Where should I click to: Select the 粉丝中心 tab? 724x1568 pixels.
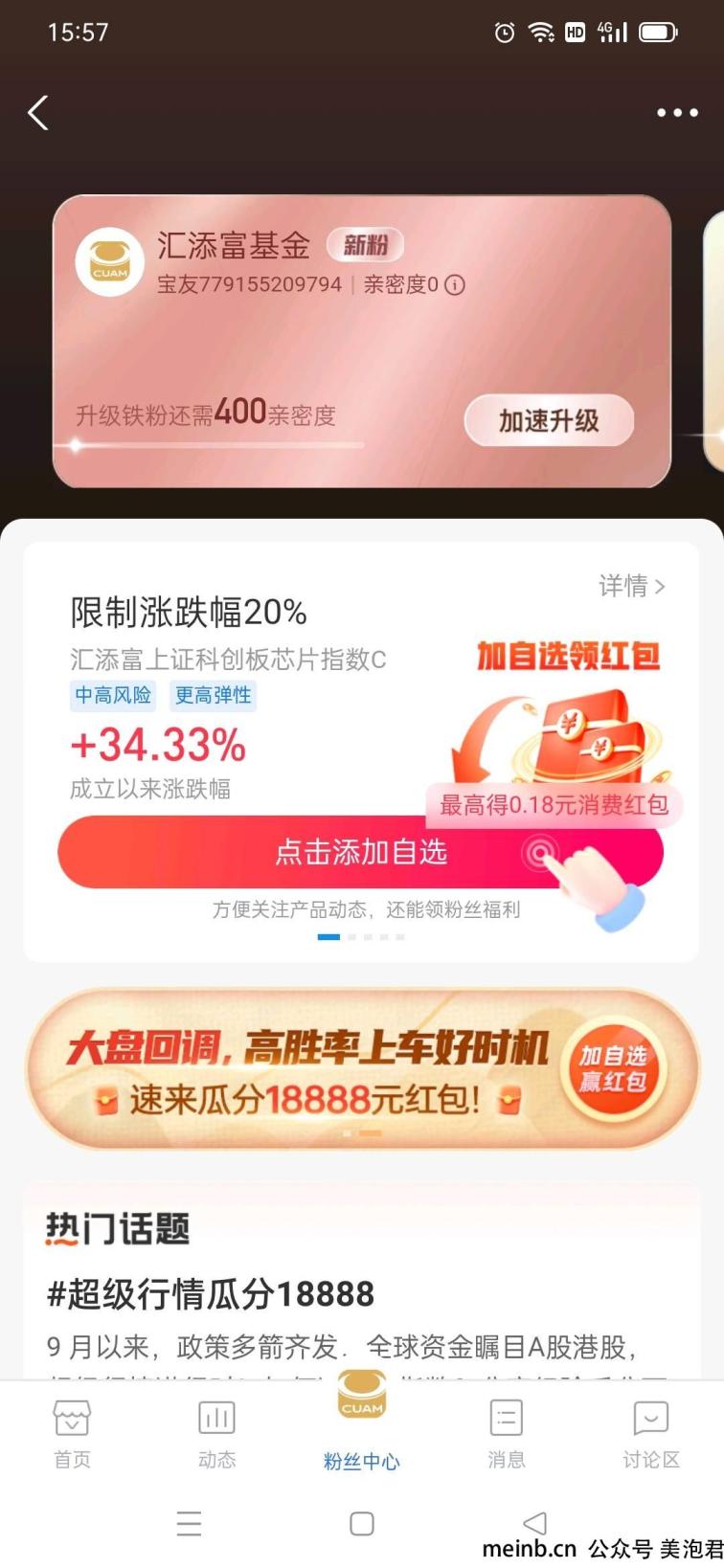coord(361,1426)
